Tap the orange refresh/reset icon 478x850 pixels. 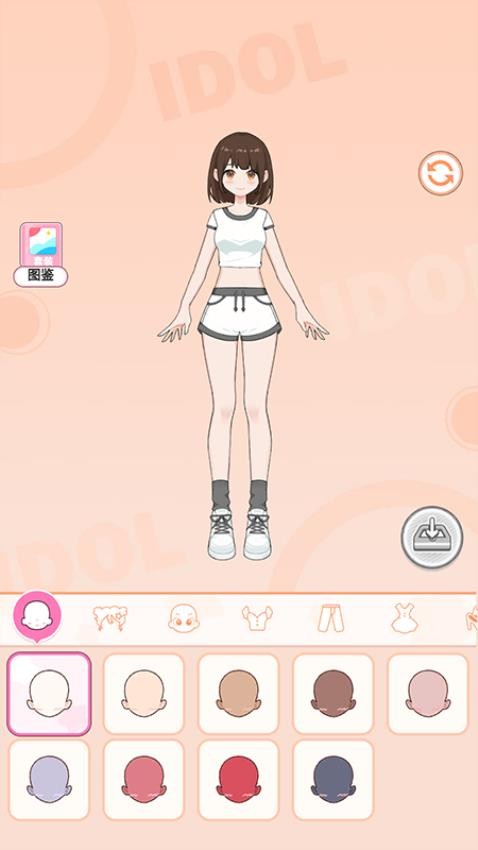click(x=440, y=173)
